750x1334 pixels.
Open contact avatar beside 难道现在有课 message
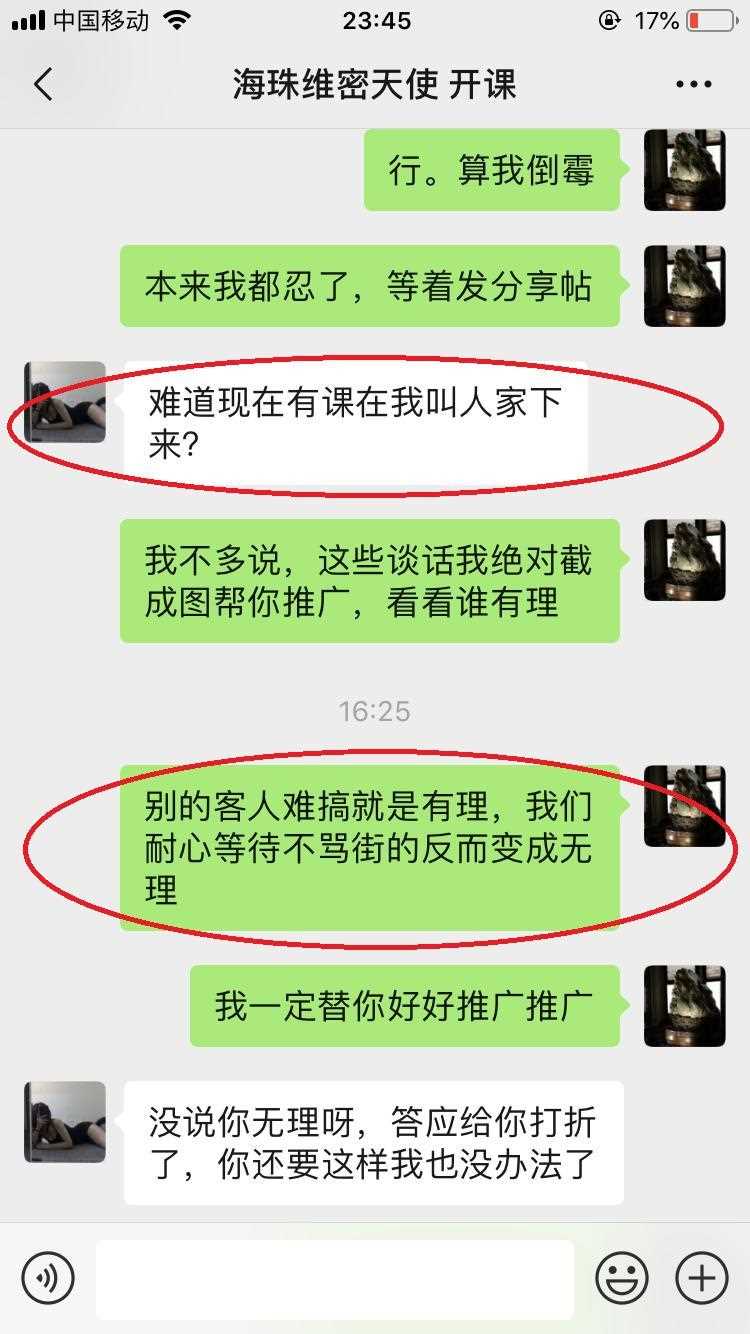click(65, 402)
